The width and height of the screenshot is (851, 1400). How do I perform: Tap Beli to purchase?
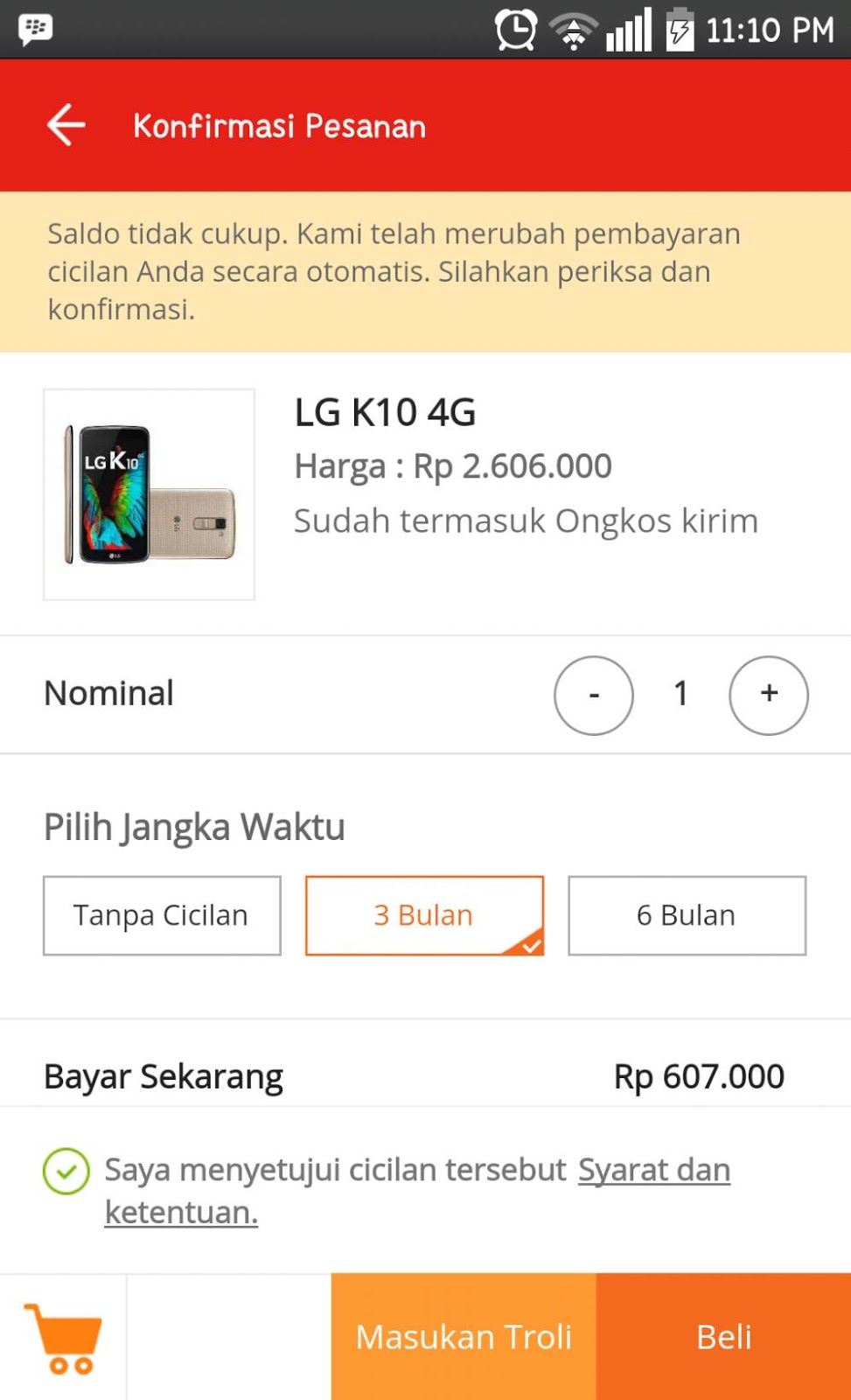coord(723,1337)
